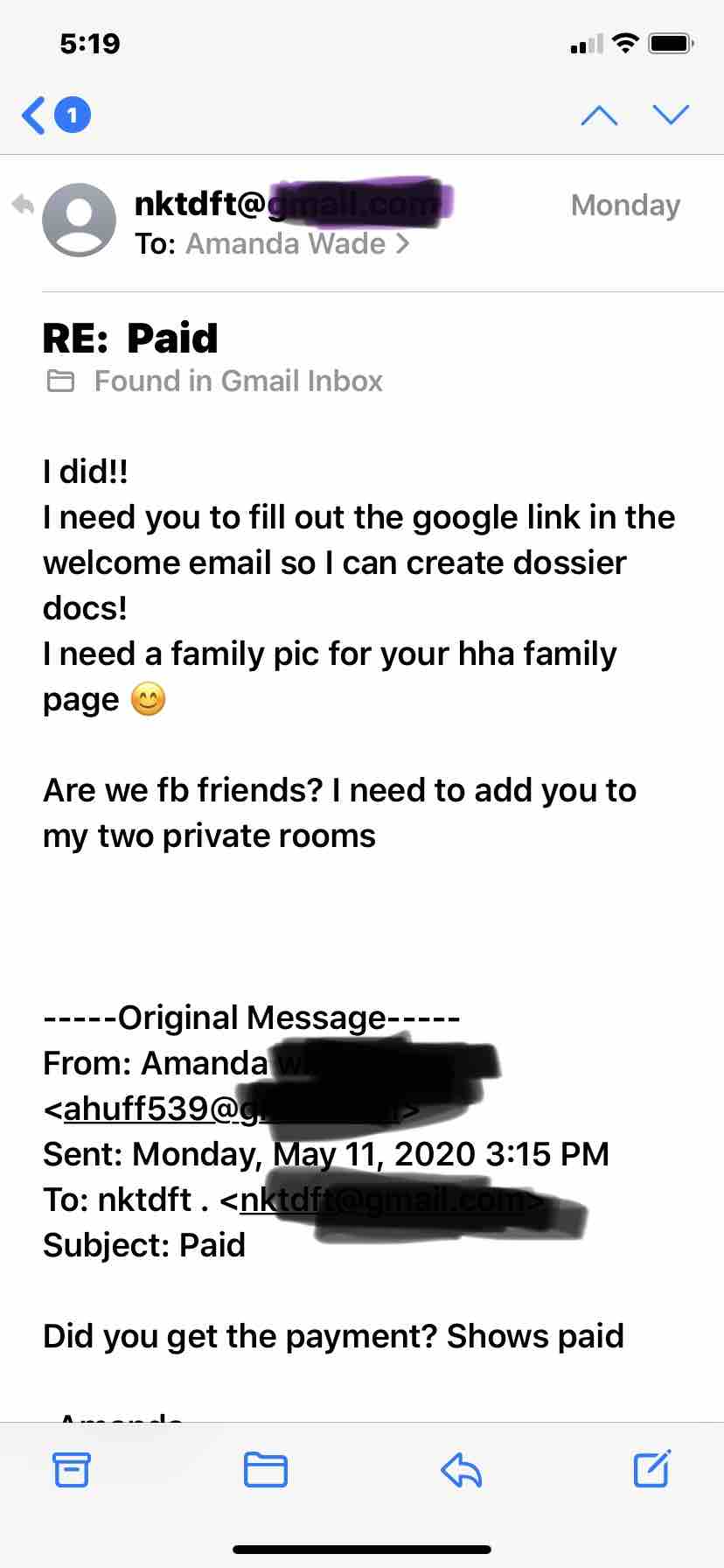Archive this email
This screenshot has height=1568, width=724.
[72, 1469]
